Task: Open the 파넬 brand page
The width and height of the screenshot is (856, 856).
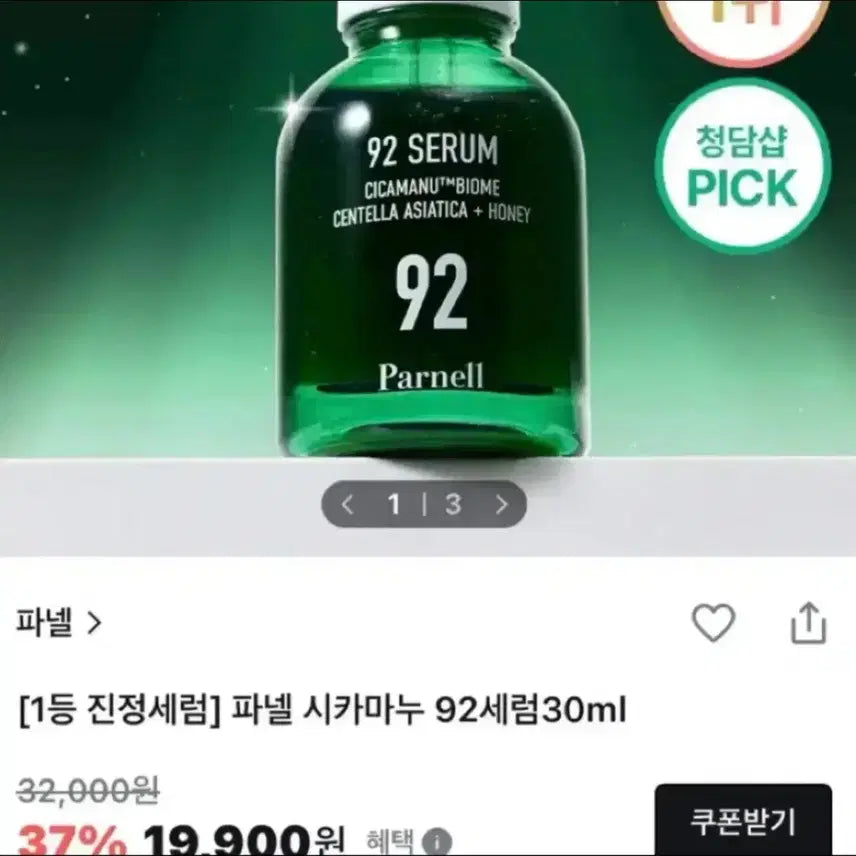Action: click(60, 624)
